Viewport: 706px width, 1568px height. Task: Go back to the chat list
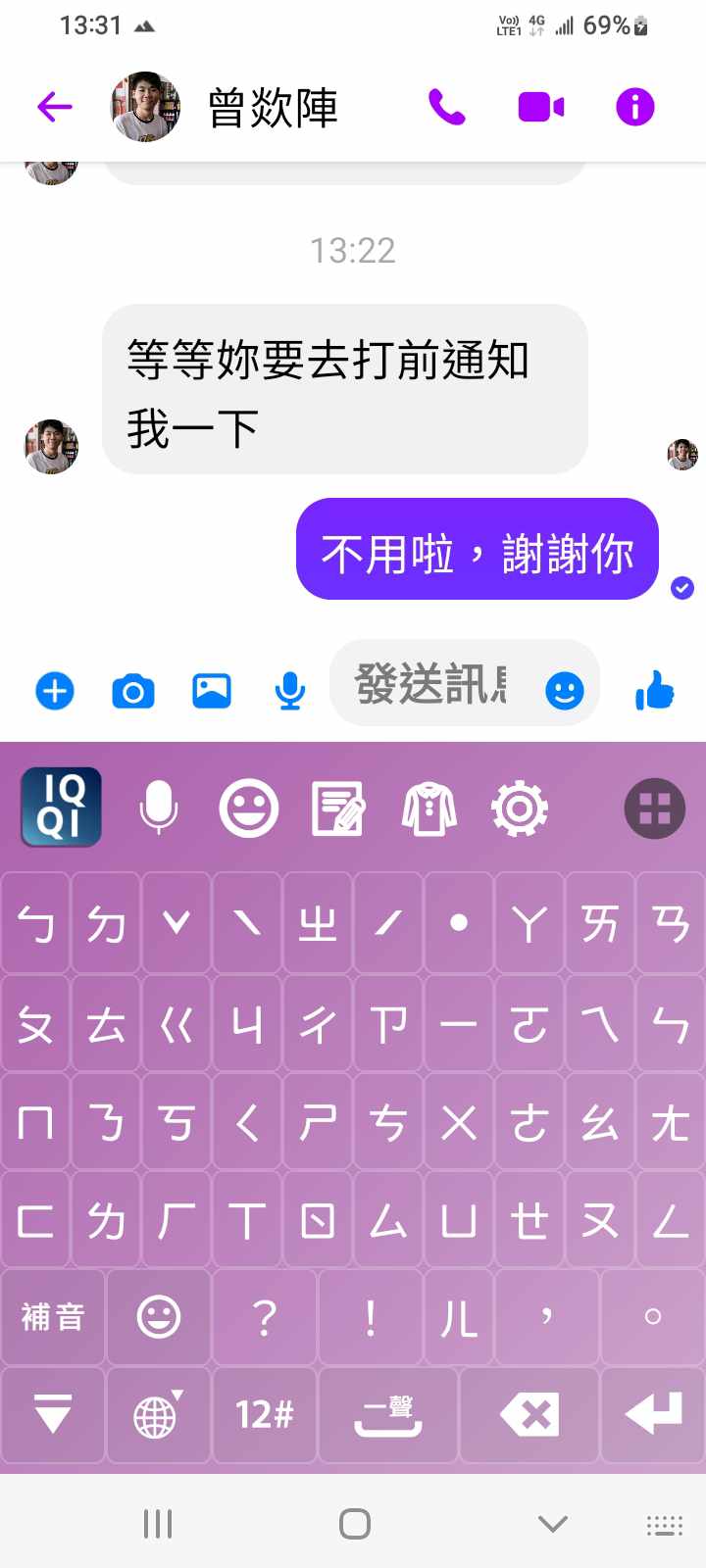coord(55,106)
